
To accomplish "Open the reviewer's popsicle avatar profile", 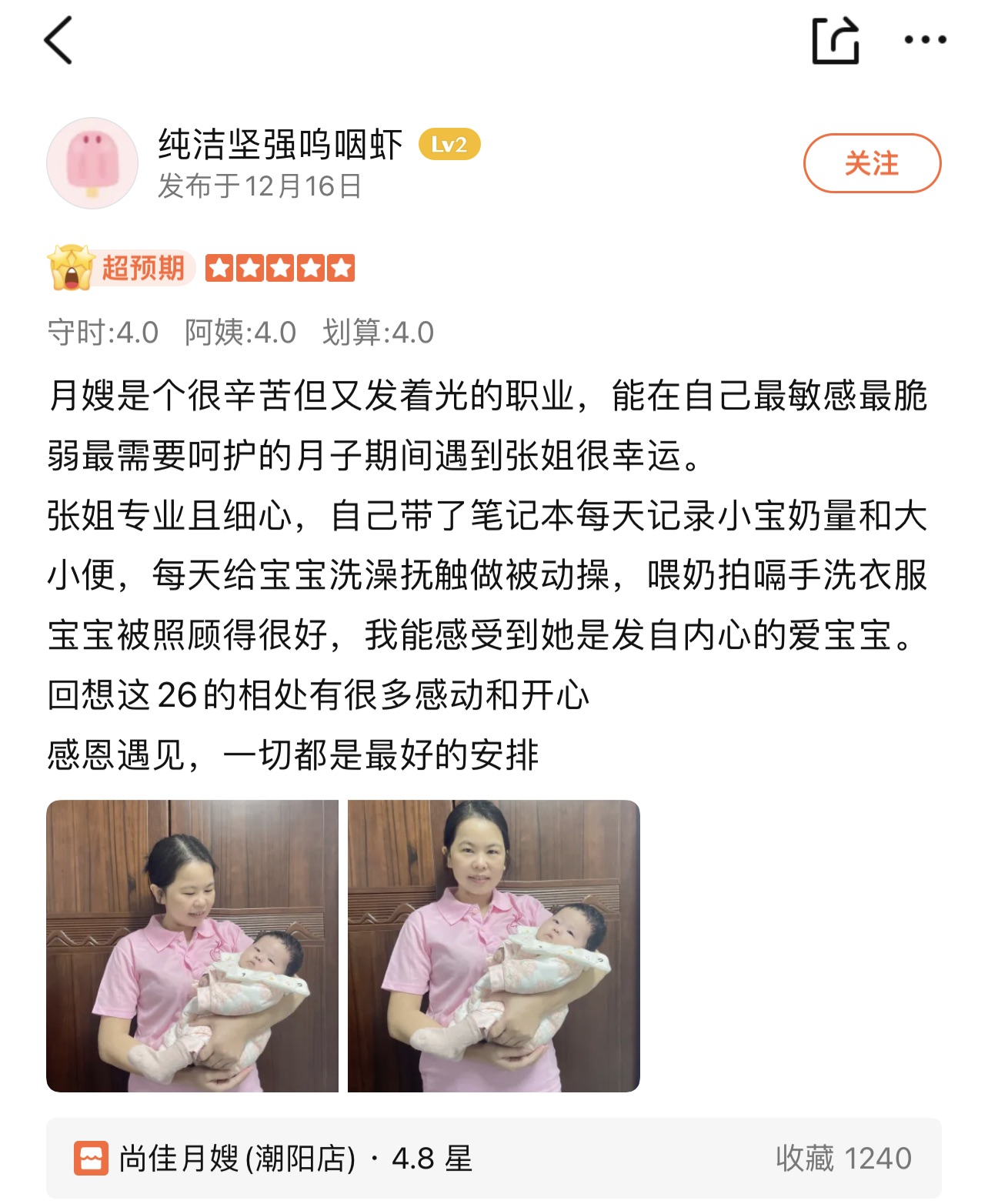I will (x=92, y=163).
